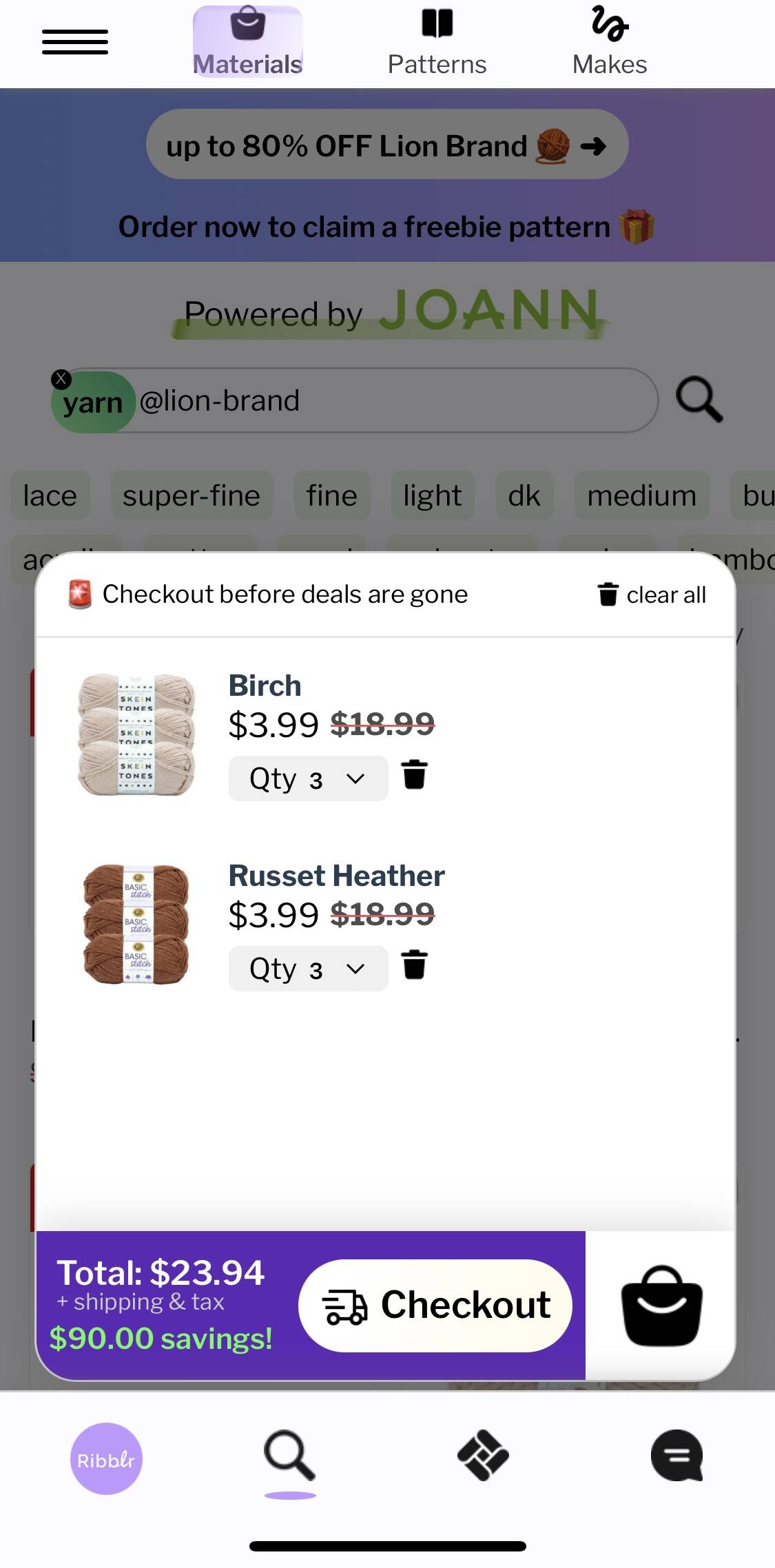Screen dimensions: 775x1568
Task: Open the chat messages tab
Action: point(676,1456)
